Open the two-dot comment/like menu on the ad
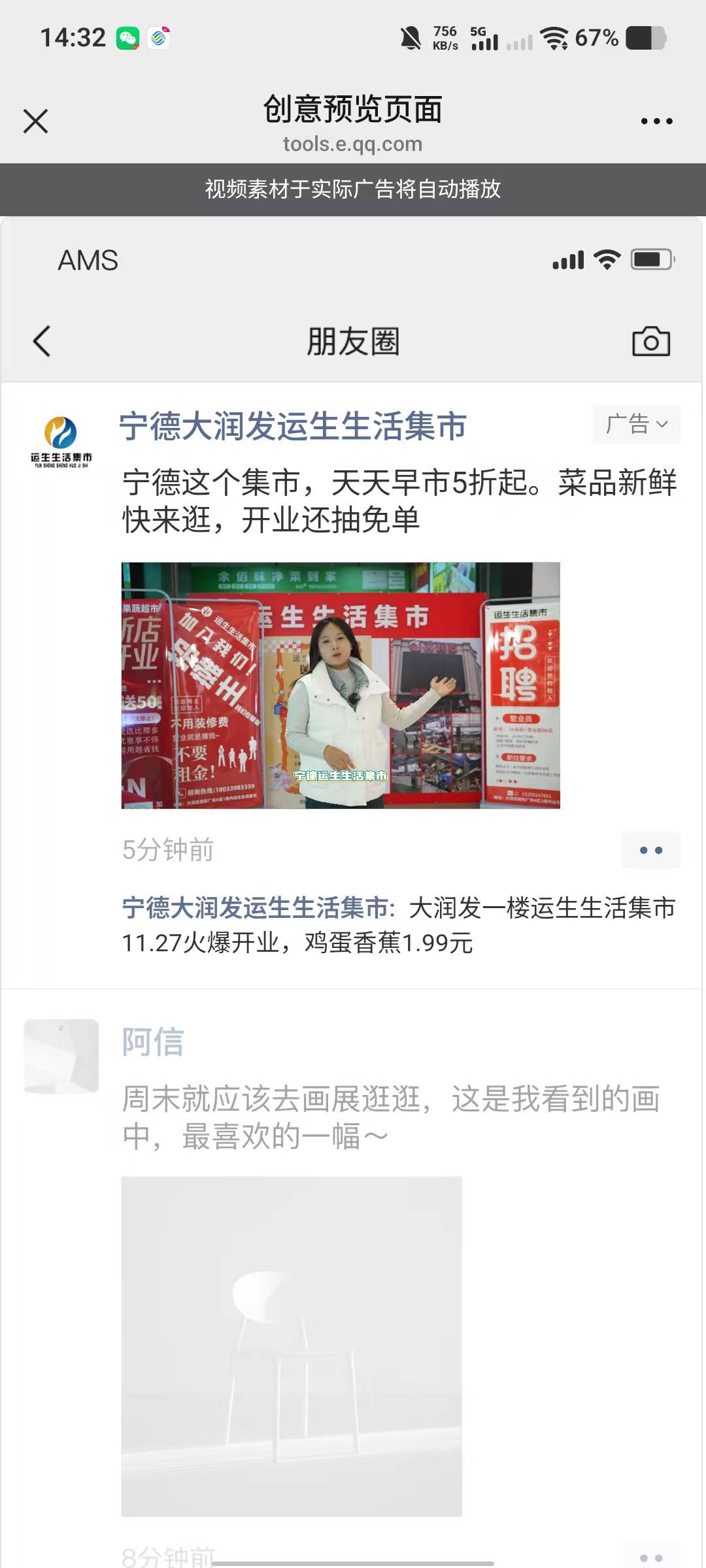The width and height of the screenshot is (706, 1568). click(x=650, y=849)
